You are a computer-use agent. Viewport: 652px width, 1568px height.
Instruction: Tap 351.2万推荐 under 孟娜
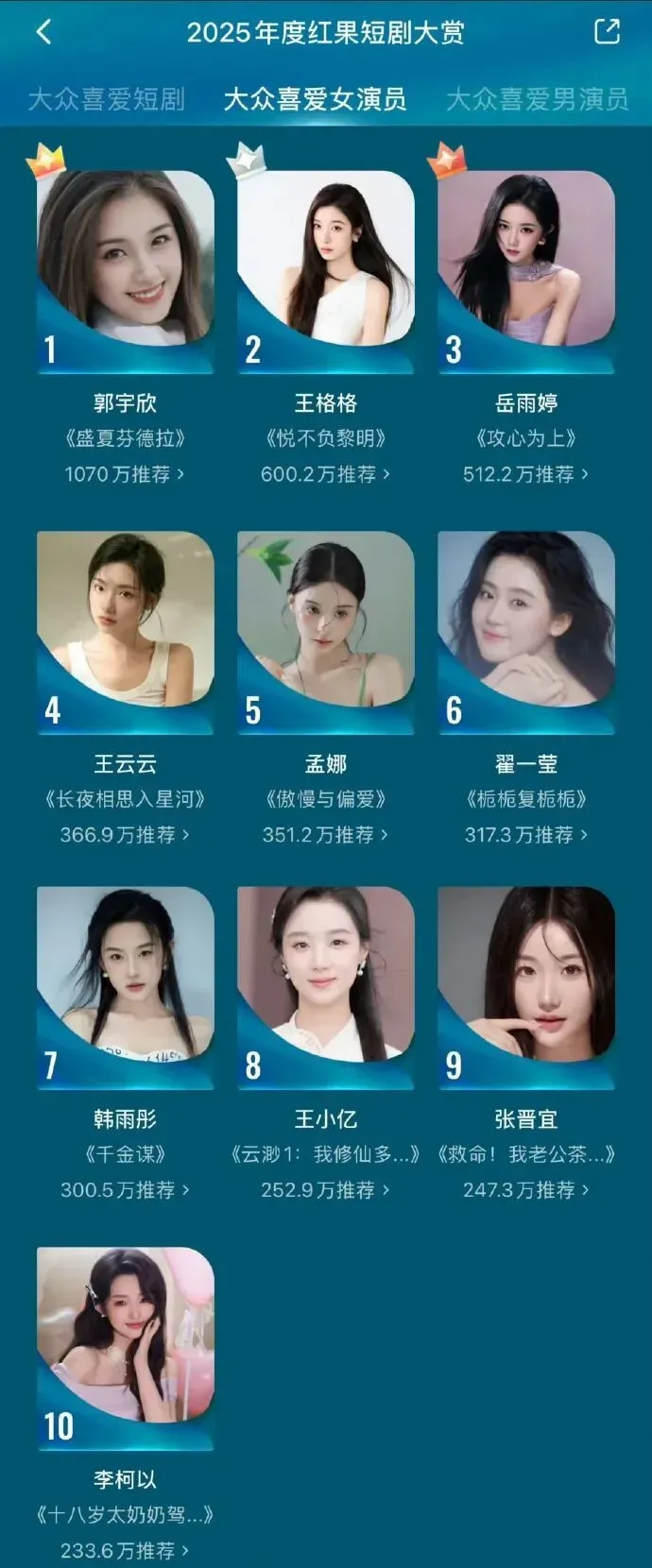[x=325, y=835]
